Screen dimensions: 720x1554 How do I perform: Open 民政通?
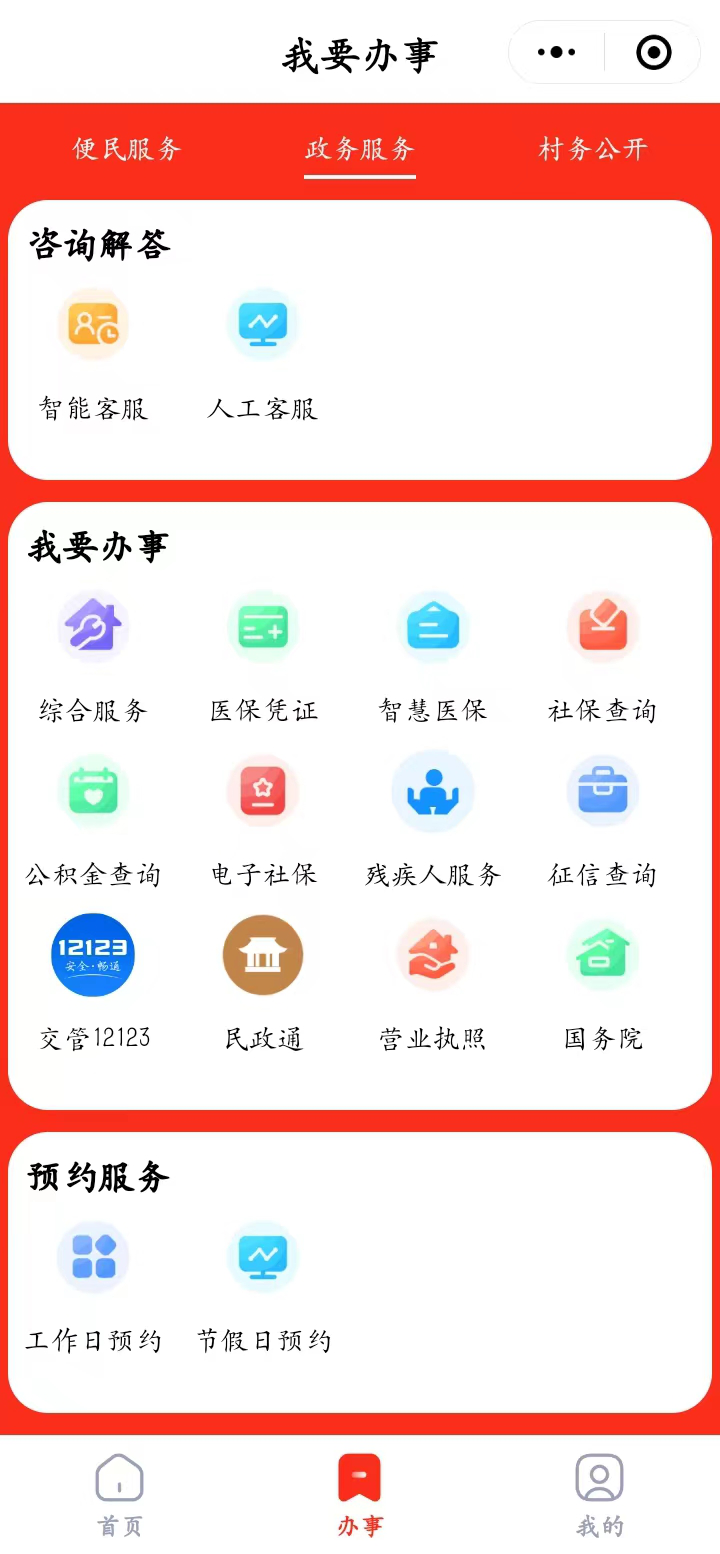pos(263,983)
